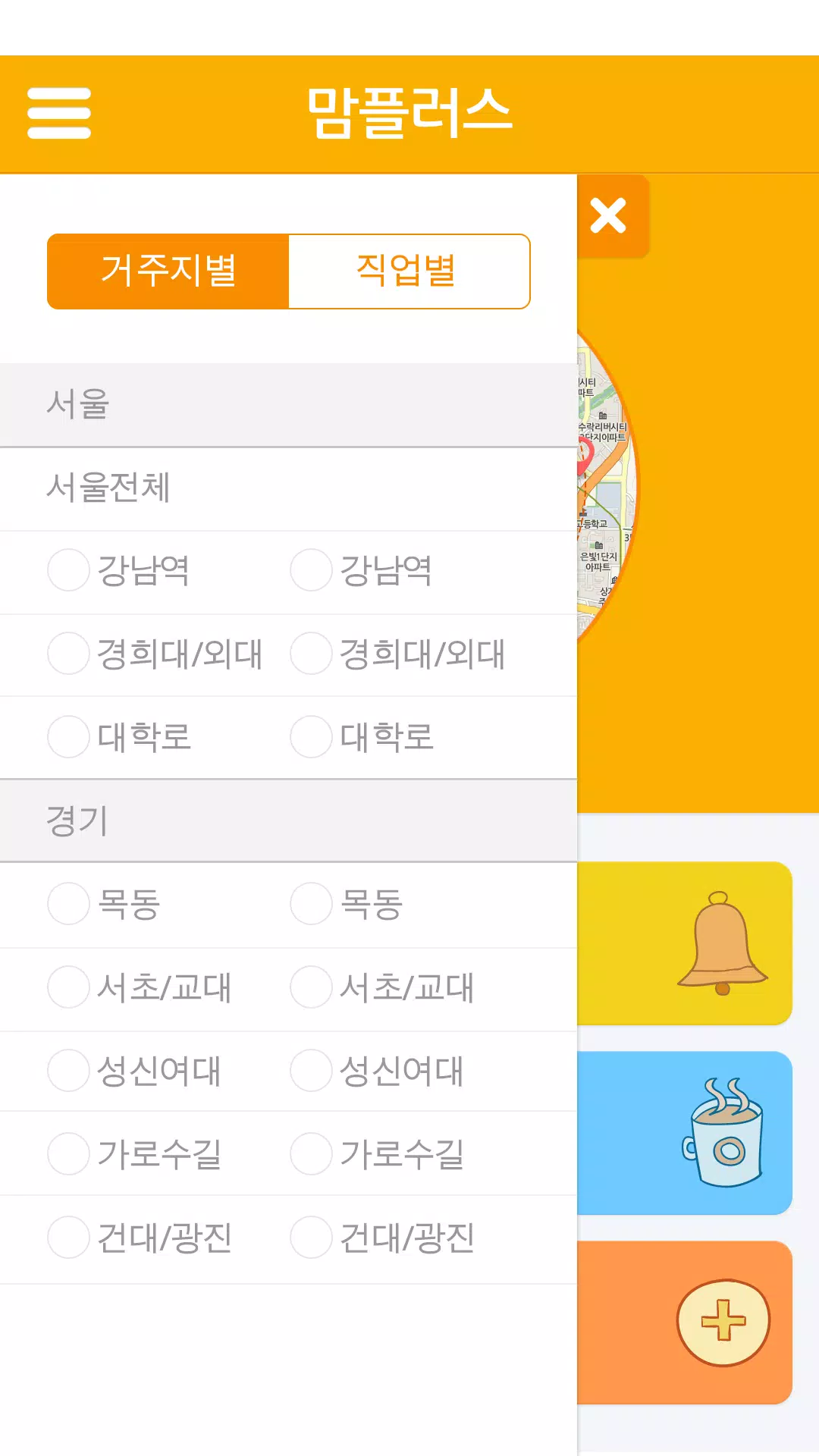819x1456 pixels.
Task: Open the hamburger drawer menu
Action: pos(59,114)
